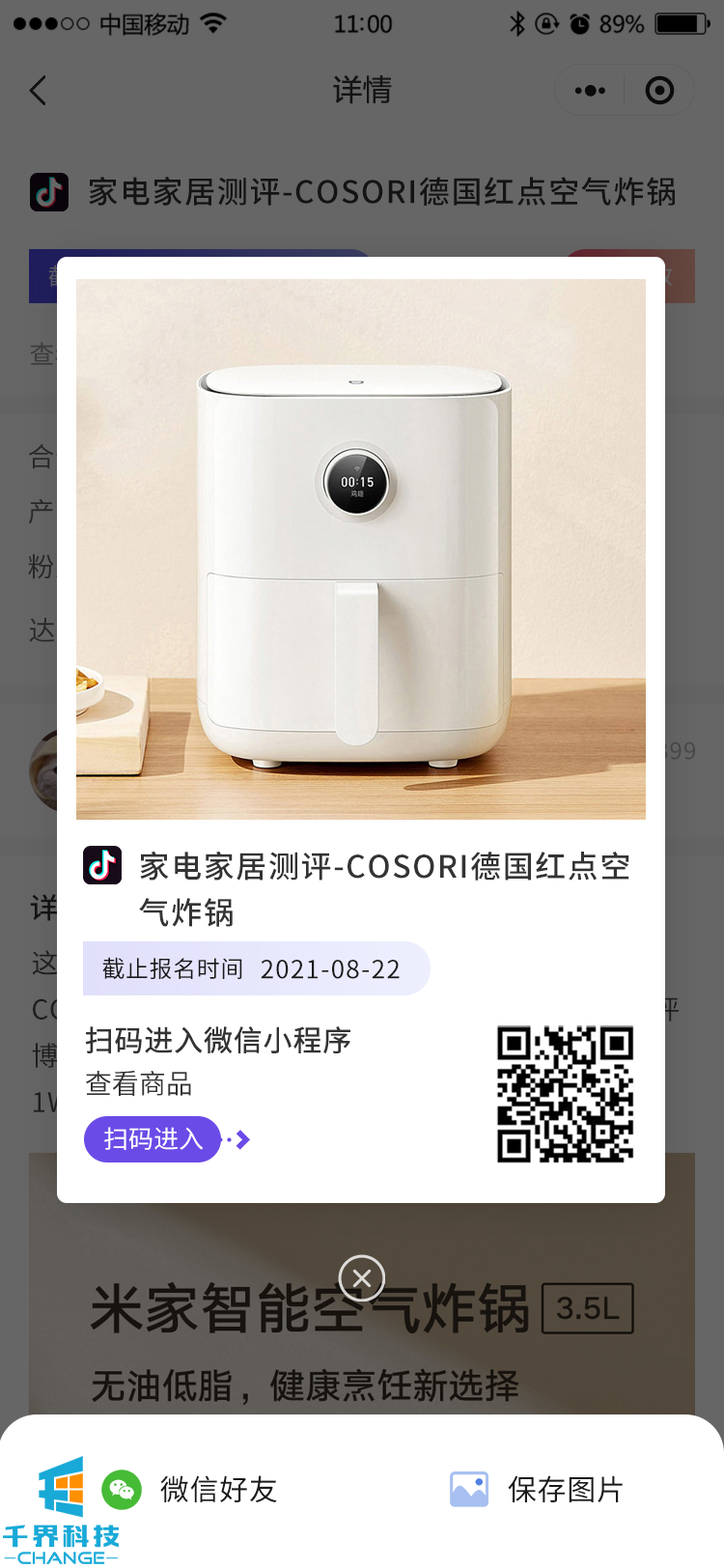Image resolution: width=724 pixels, height=1568 pixels.
Task: Dismiss the share poster with the X
Action: [362, 1278]
